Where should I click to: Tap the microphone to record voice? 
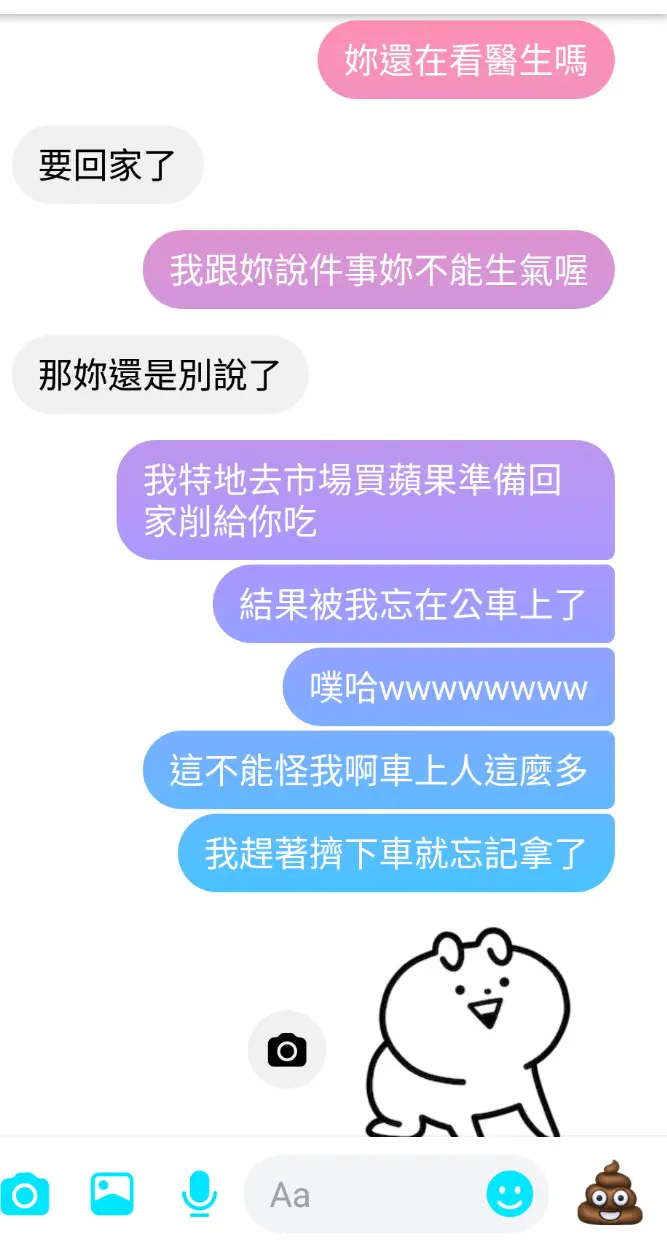click(199, 1194)
